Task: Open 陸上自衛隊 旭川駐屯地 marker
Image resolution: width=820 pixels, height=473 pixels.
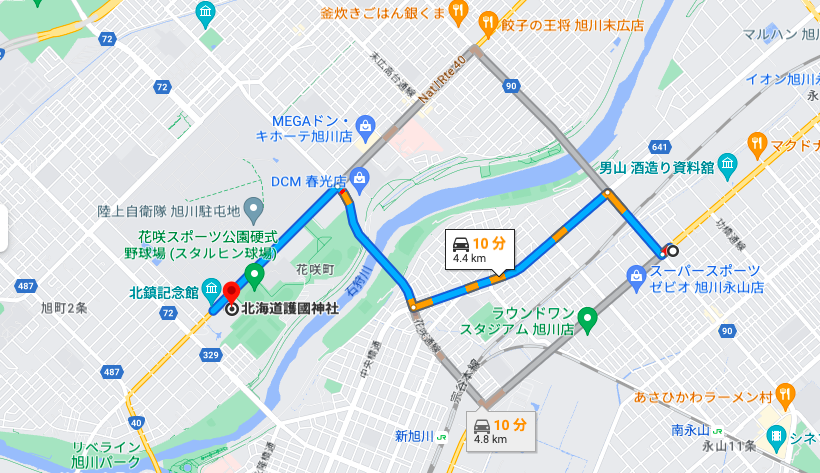Action: point(255,210)
